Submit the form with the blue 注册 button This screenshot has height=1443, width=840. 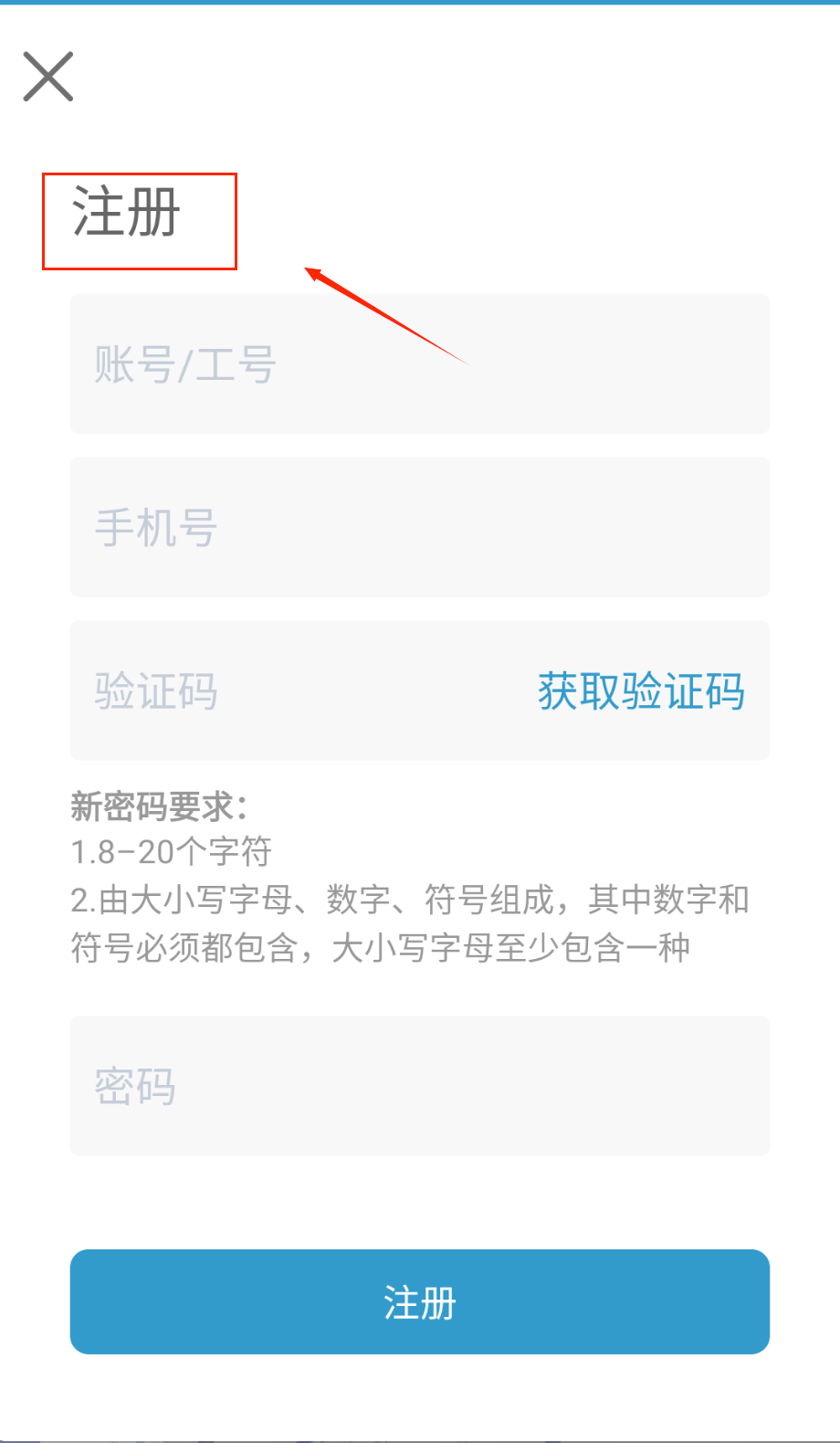[419, 1301]
